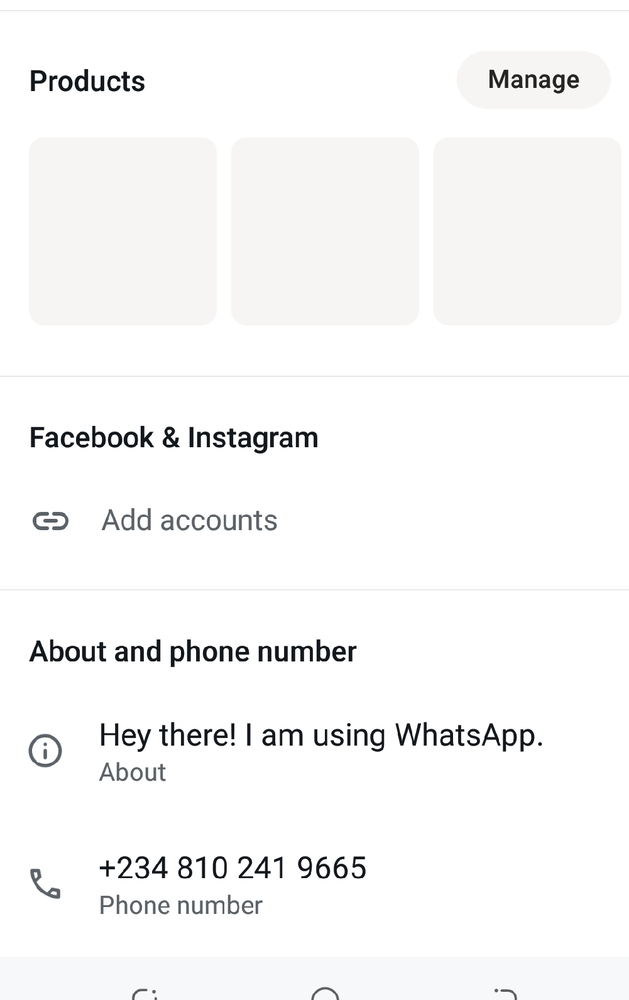Add Facebook and Instagram accounts
The height and width of the screenshot is (1000, 629).
click(x=189, y=520)
